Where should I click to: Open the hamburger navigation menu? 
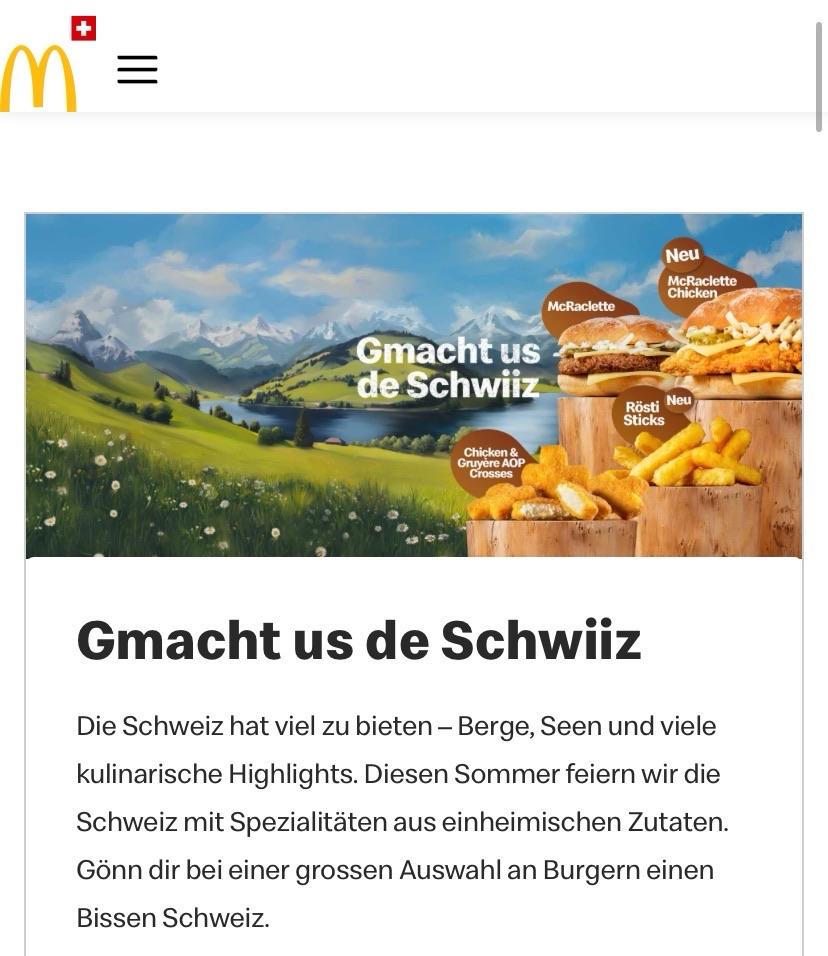point(137,69)
